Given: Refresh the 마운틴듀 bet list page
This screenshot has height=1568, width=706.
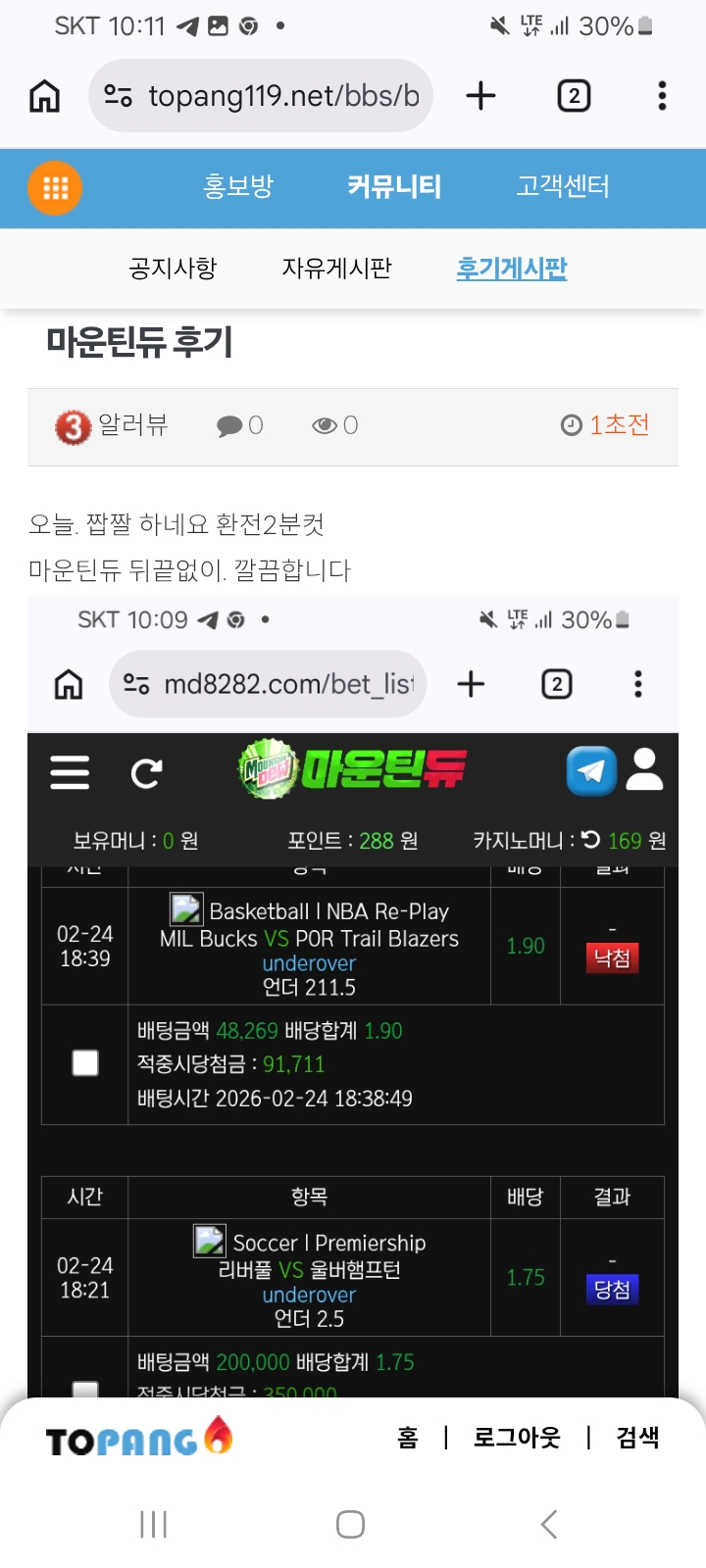Looking at the screenshot, I should pos(147,772).
